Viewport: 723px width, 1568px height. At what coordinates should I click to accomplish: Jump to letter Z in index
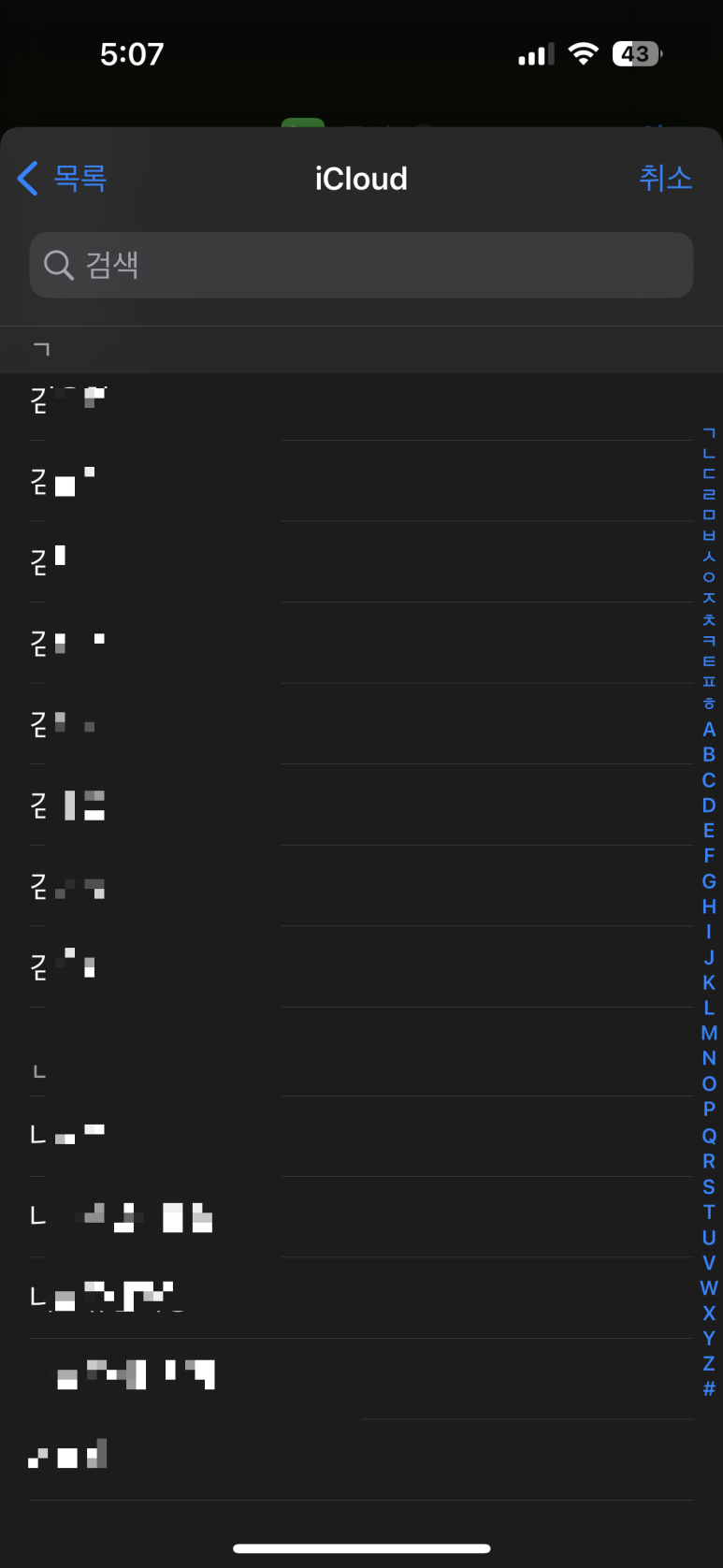click(709, 1363)
